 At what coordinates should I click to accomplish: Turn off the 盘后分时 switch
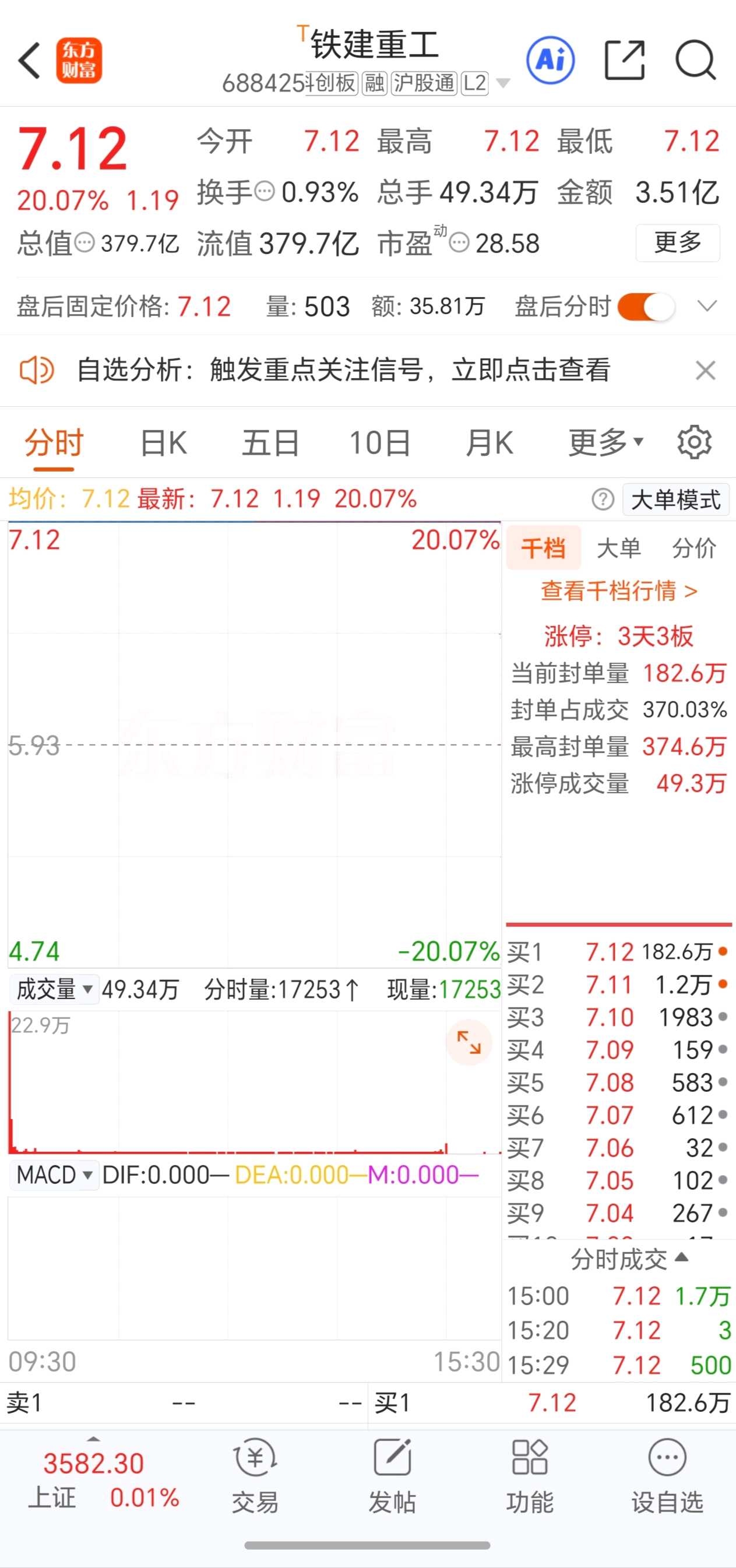click(x=646, y=306)
